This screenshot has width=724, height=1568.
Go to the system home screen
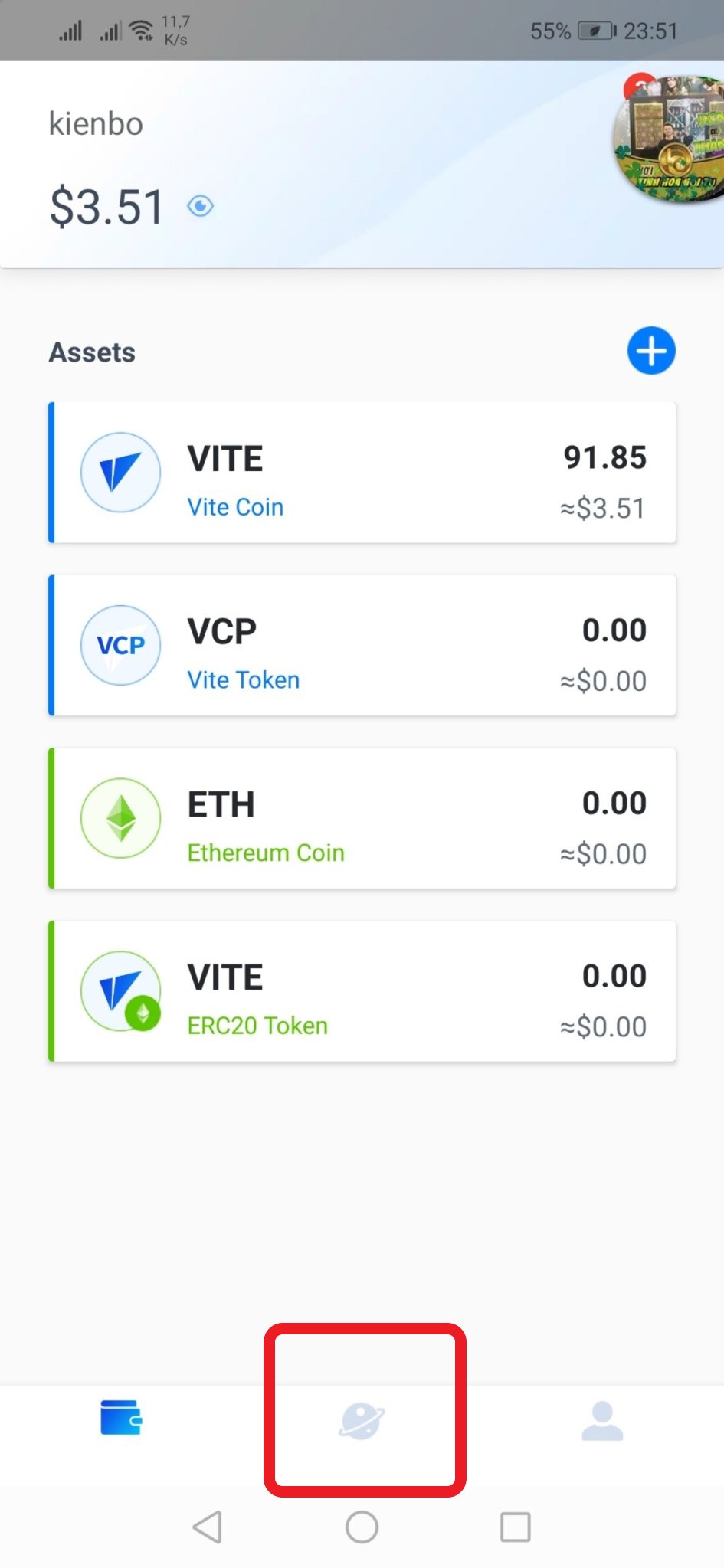point(362,1527)
